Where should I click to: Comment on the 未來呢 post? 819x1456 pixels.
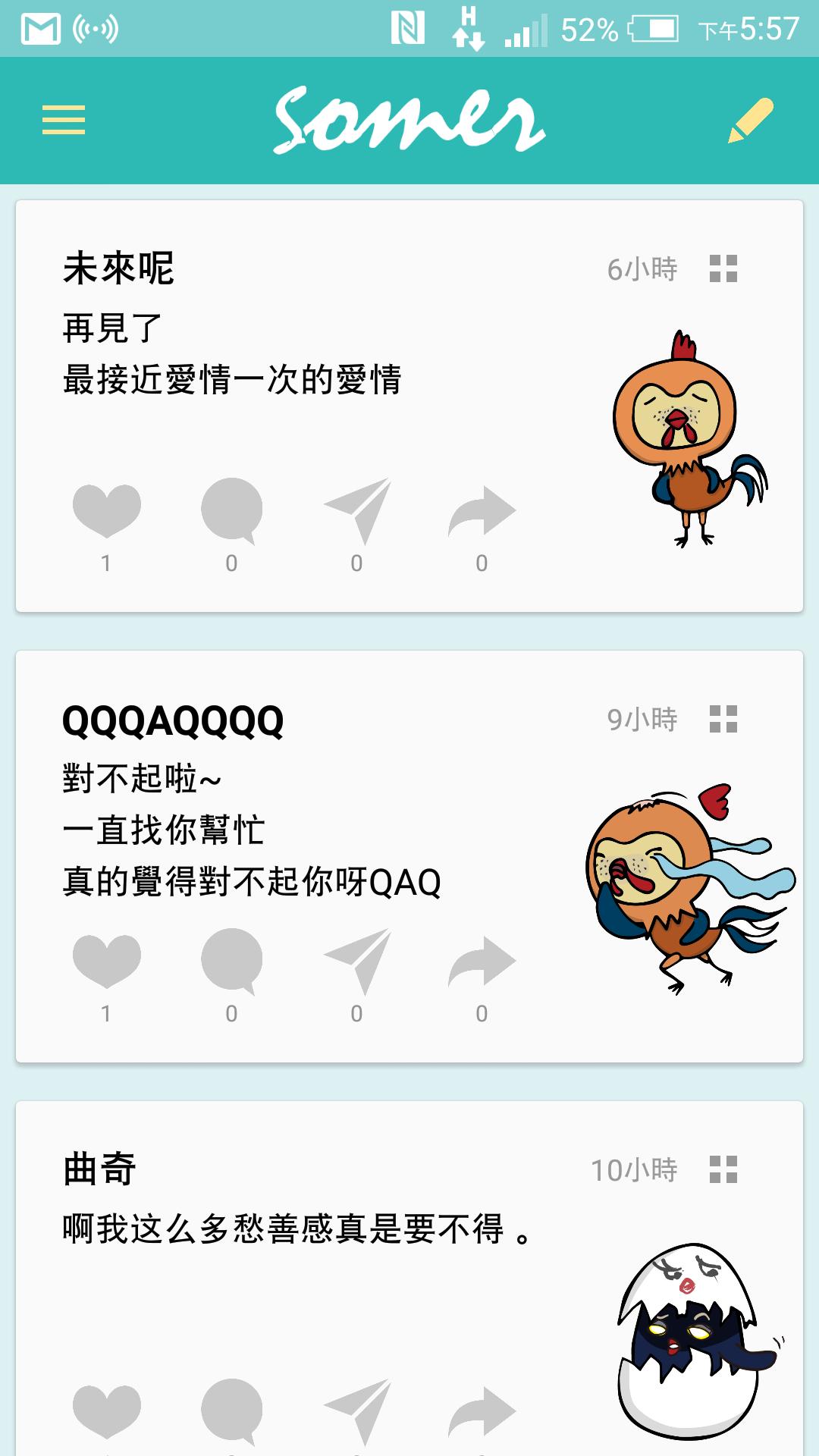(x=232, y=510)
